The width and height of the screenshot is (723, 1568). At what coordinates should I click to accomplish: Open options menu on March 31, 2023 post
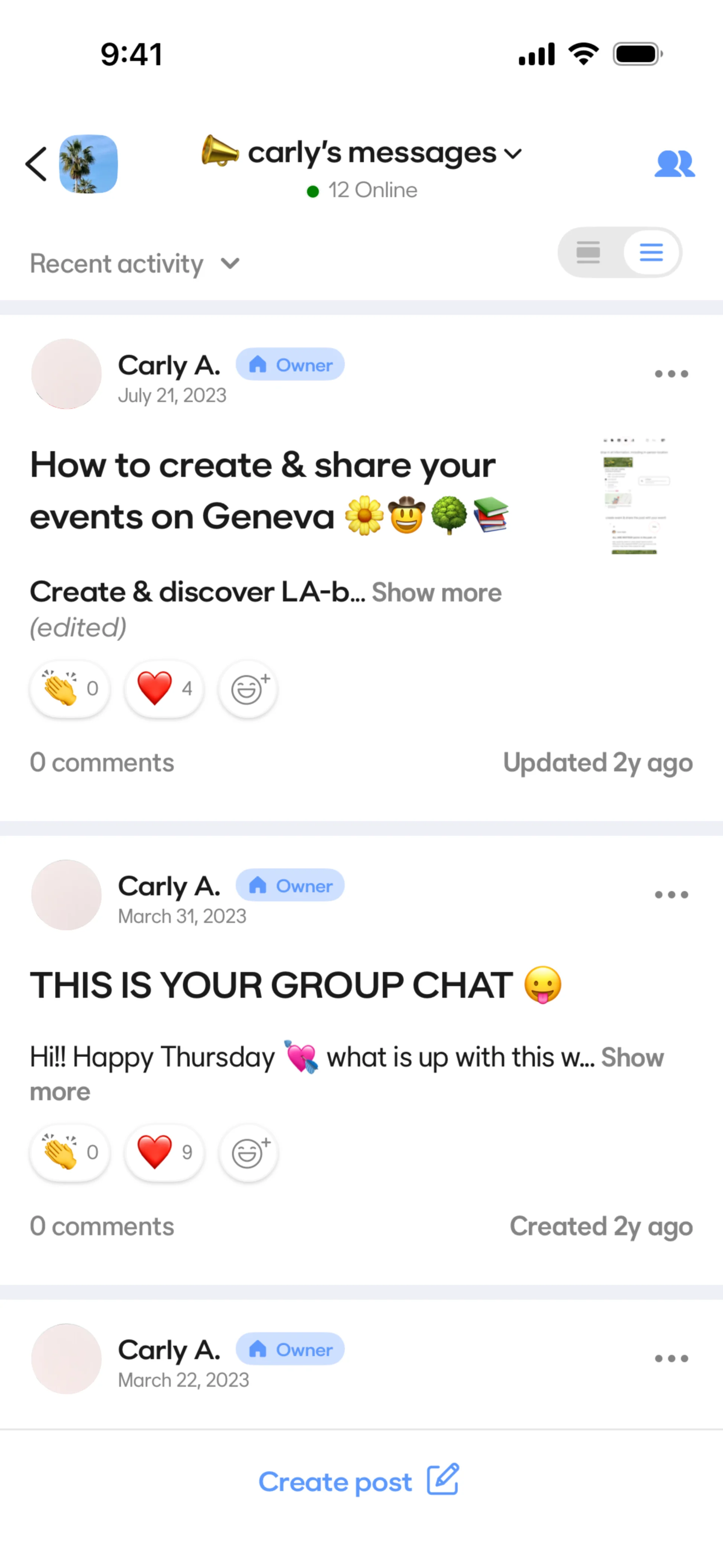pos(671,894)
